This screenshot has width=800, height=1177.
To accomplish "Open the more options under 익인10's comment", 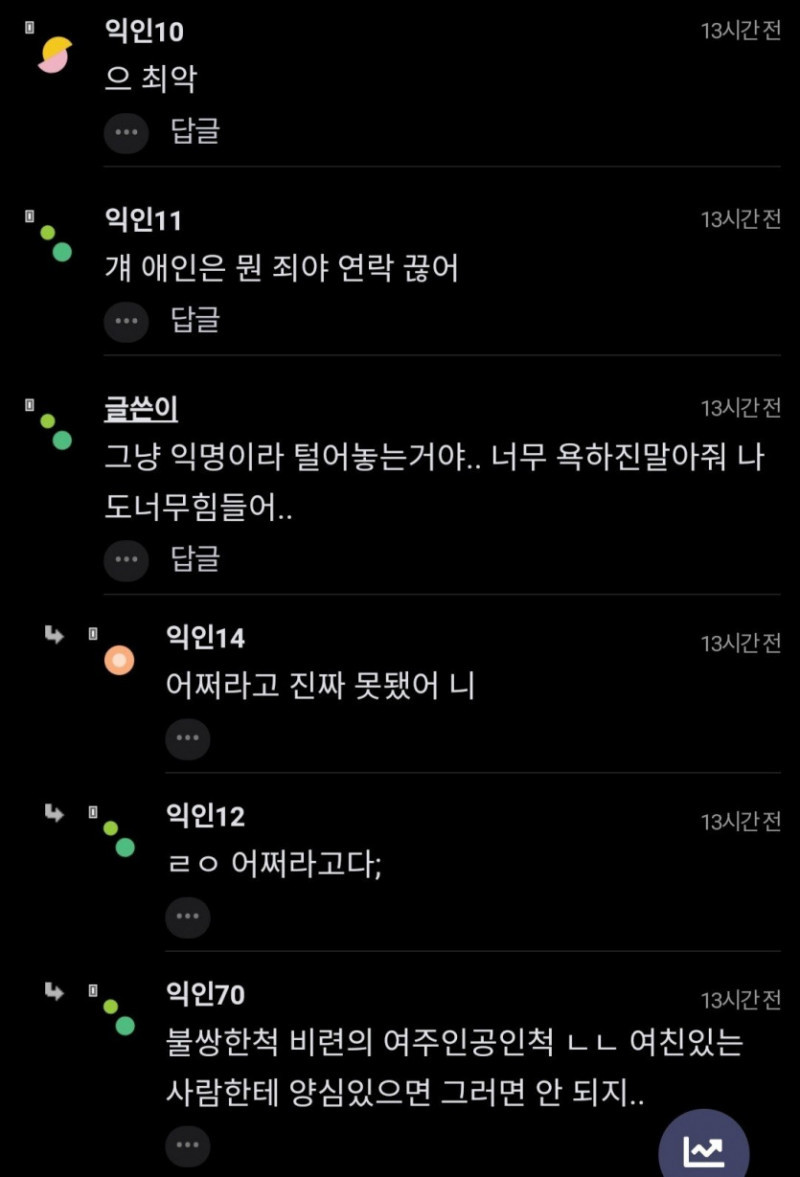I will [126, 132].
